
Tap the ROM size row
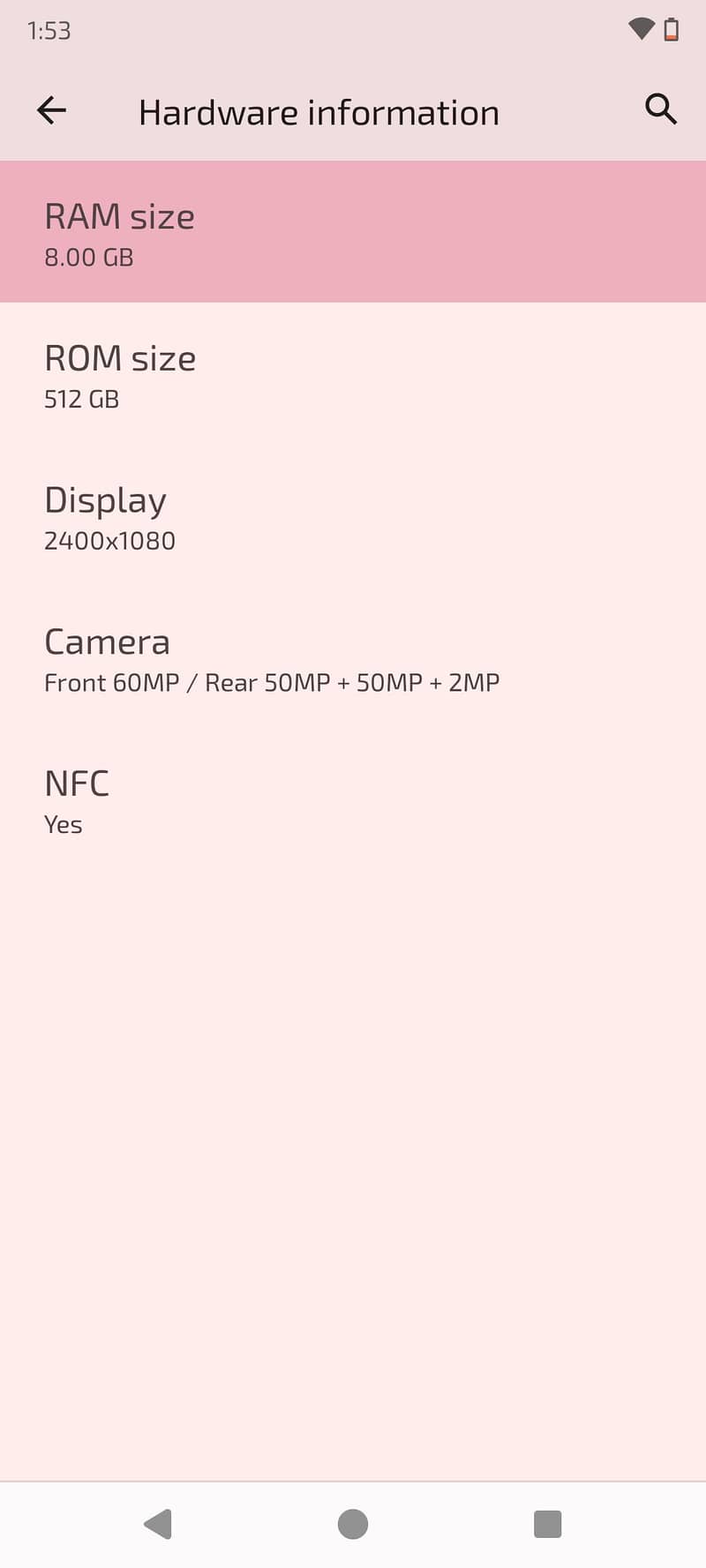(353, 375)
